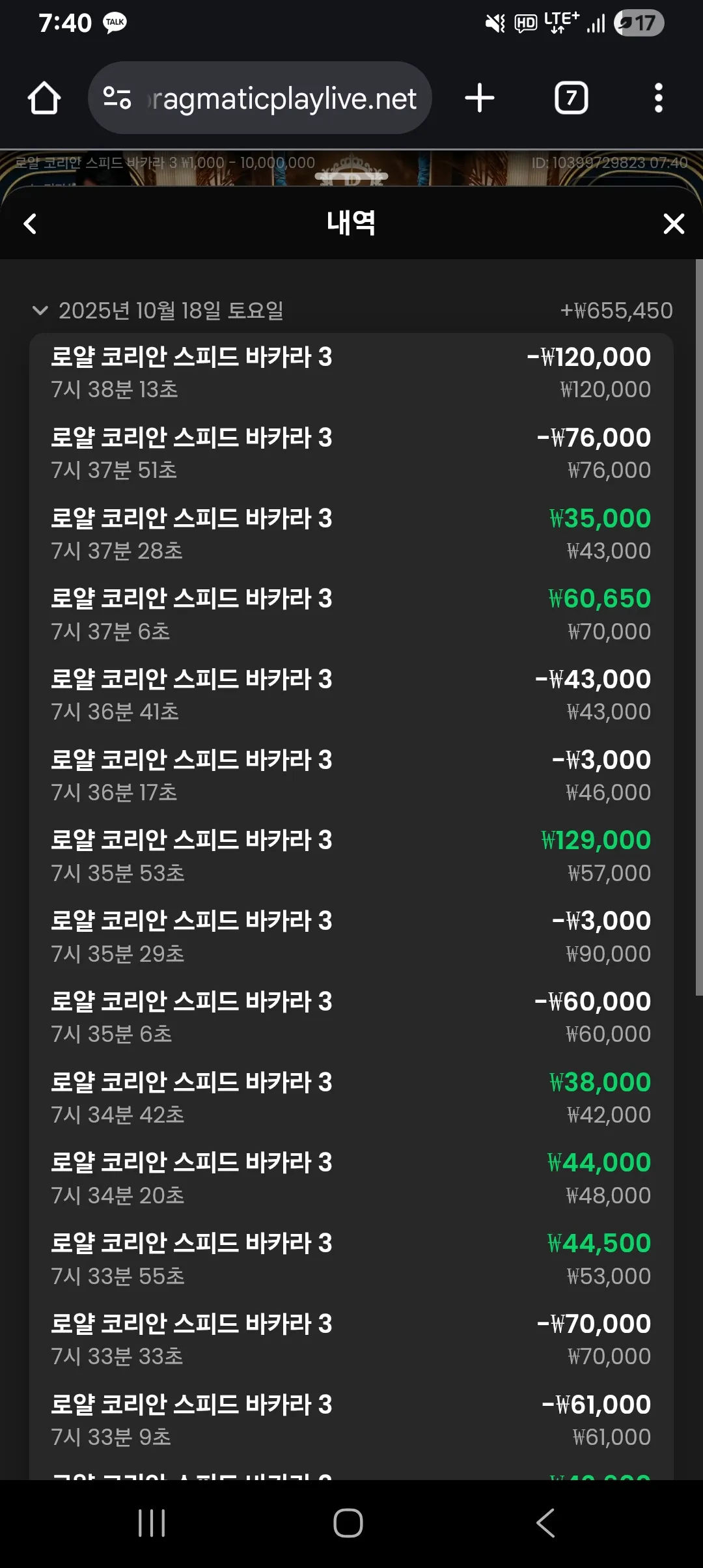Tap the system back button
703x1568 pixels.
coord(545,1523)
